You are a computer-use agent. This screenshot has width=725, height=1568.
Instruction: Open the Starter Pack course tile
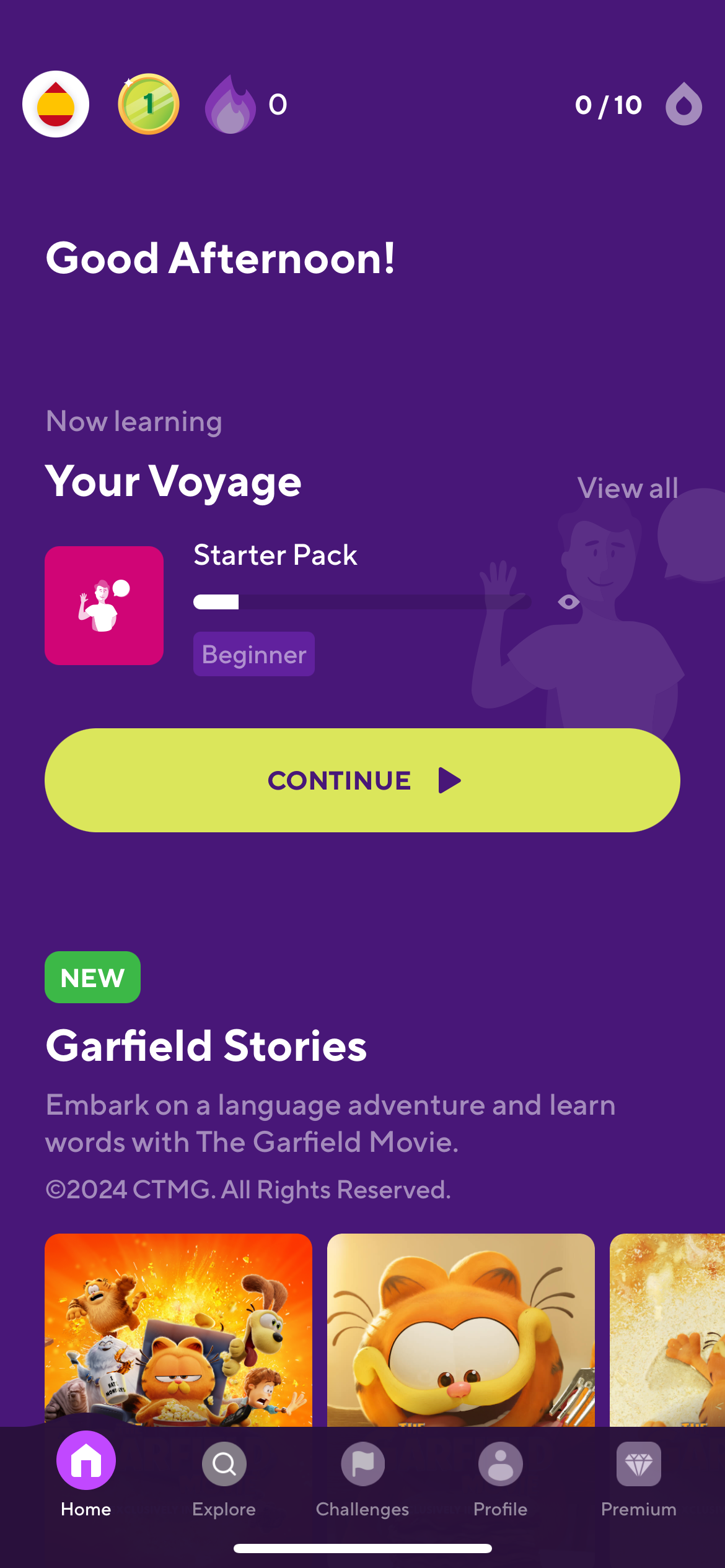[103, 604]
